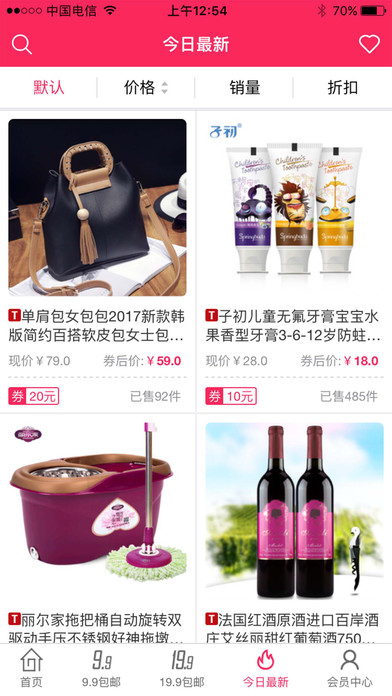Image resolution: width=392 pixels, height=696 pixels.
Task: Sort products by 销量
Action: click(x=244, y=87)
